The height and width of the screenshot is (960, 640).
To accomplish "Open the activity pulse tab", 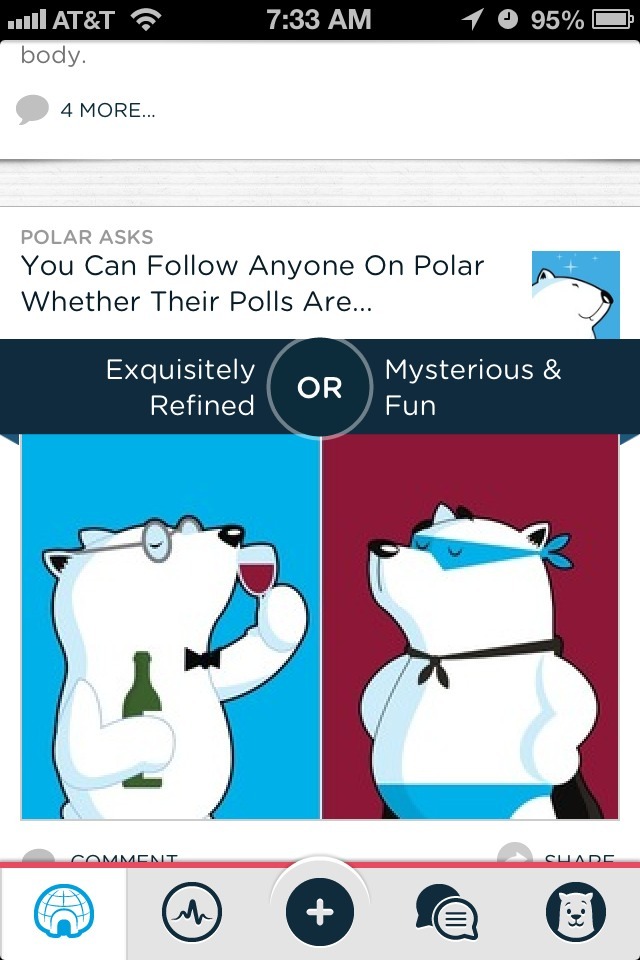I will 191,913.
